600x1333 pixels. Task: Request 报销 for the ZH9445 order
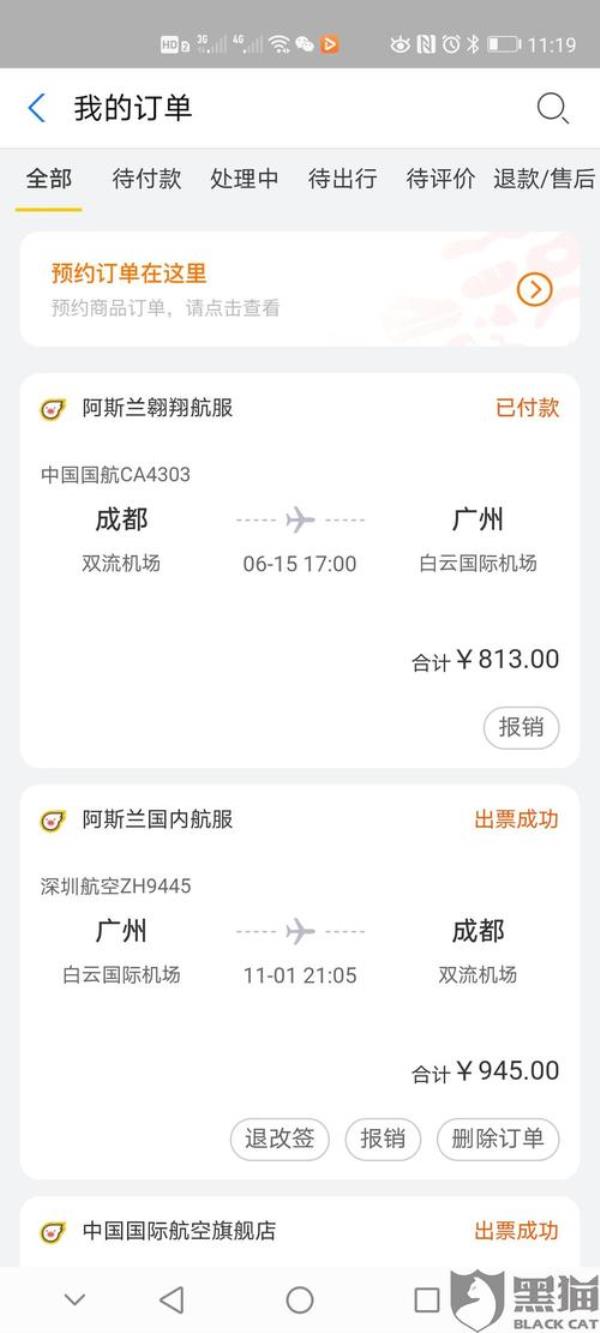point(383,1138)
